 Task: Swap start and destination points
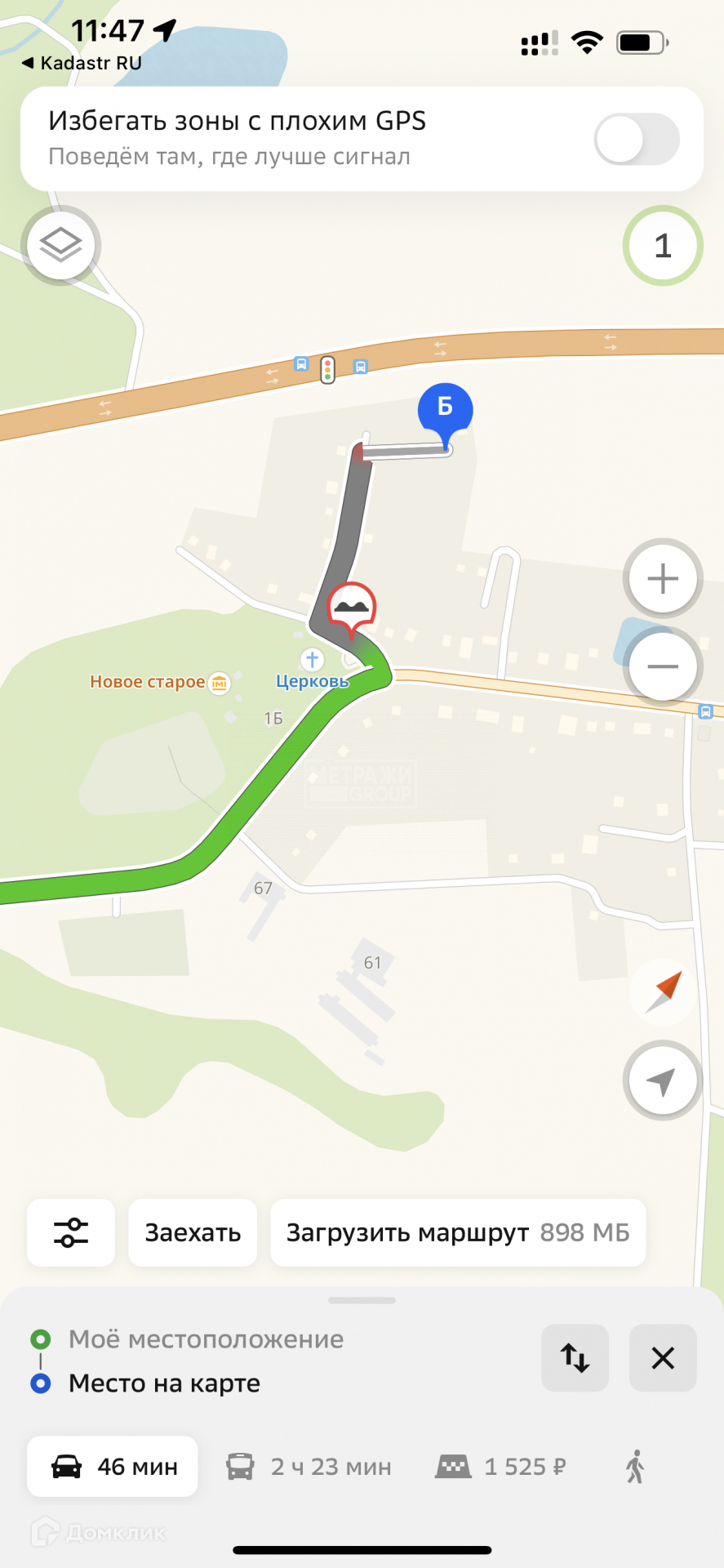coord(575,1358)
